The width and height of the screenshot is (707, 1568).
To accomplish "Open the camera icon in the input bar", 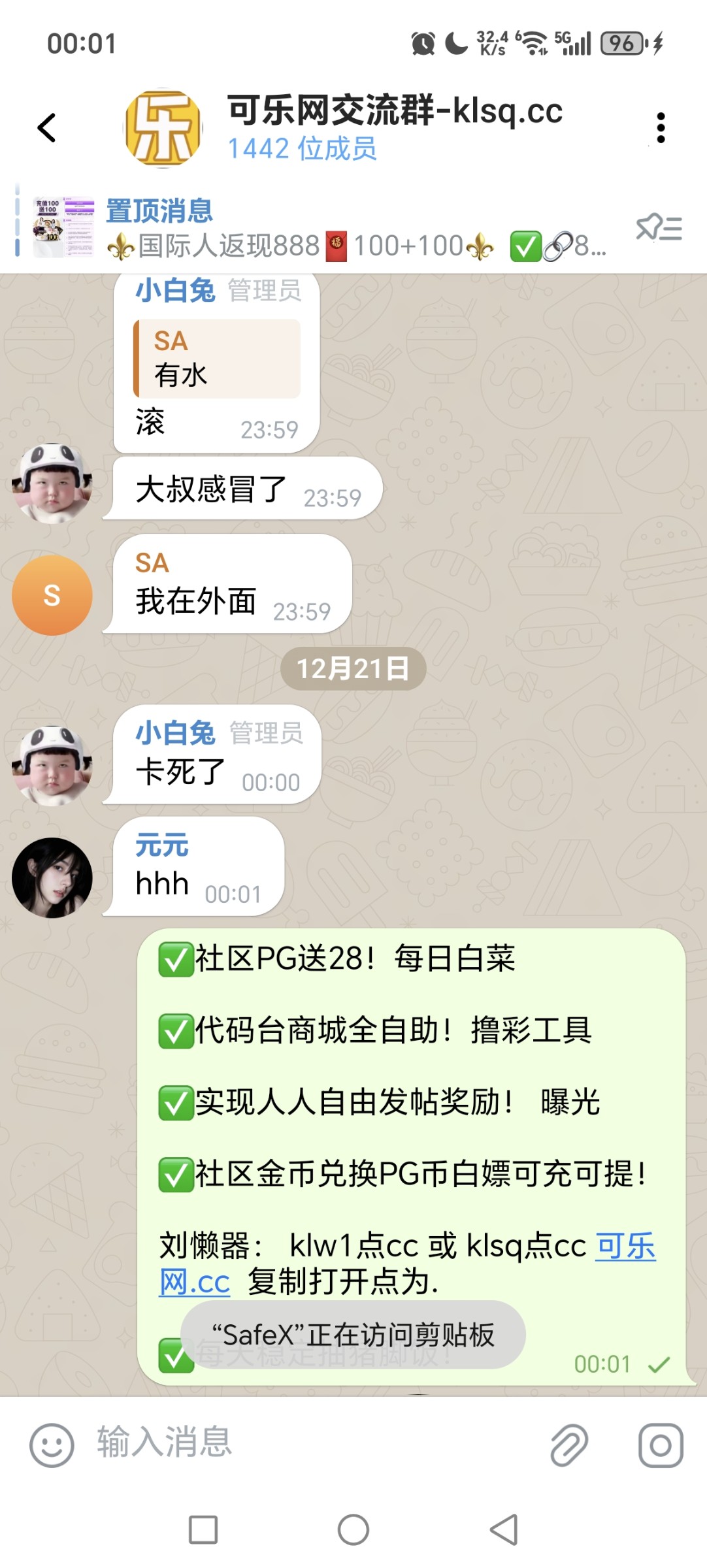I will [x=661, y=1445].
